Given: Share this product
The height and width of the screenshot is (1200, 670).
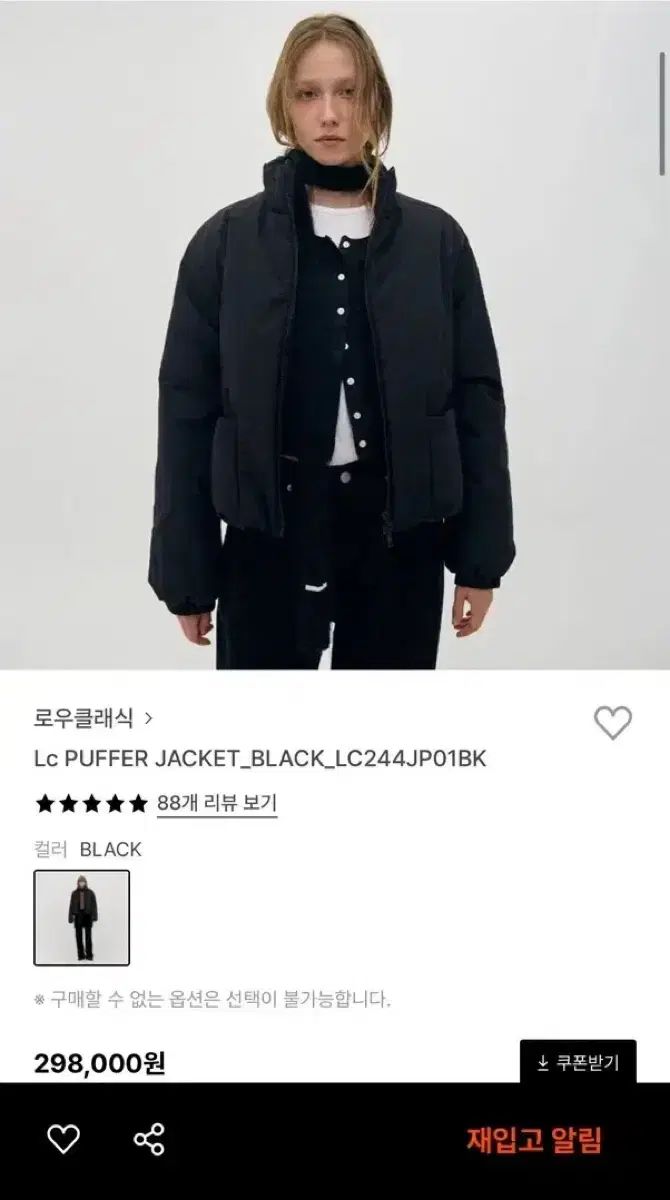Looking at the screenshot, I should [x=149, y=1139].
